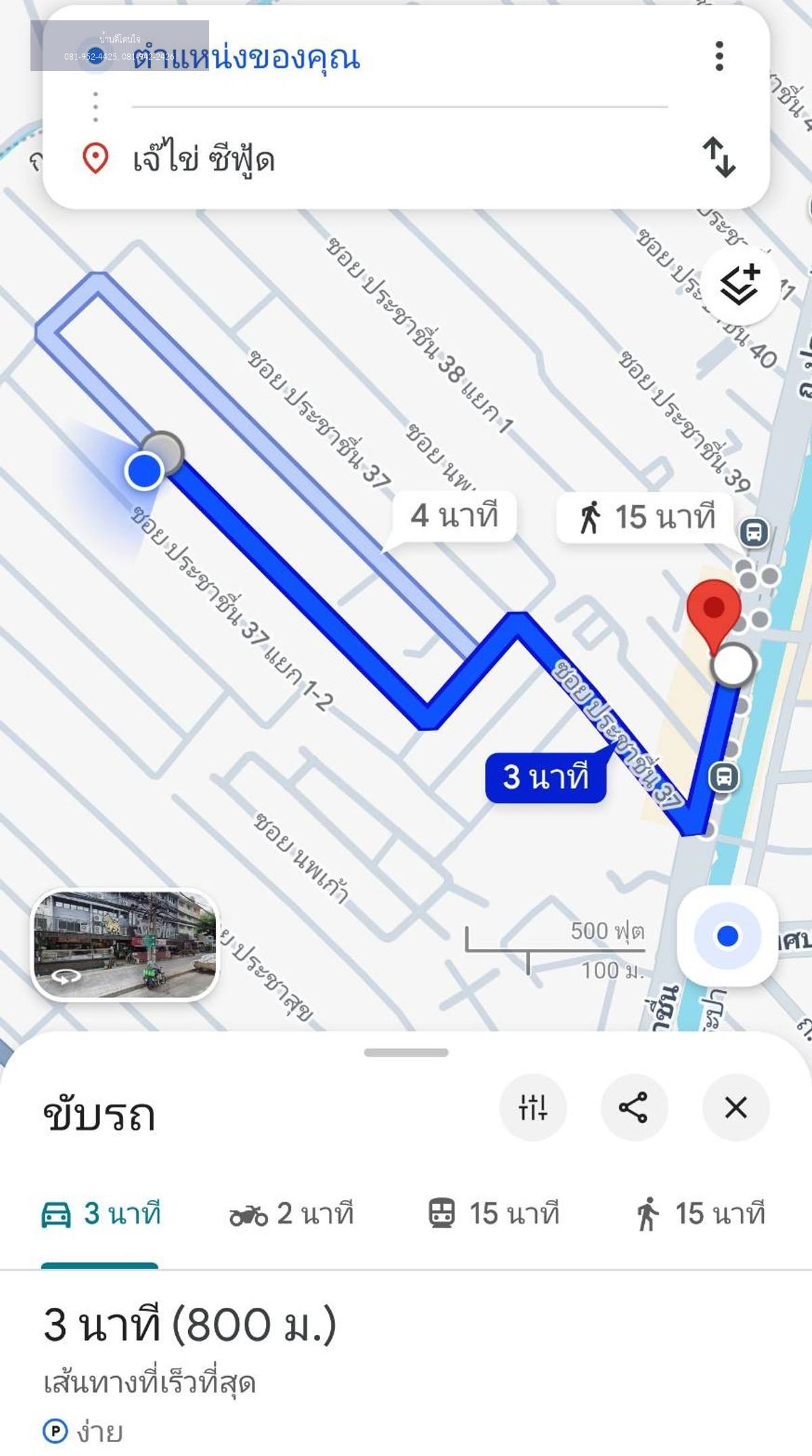
Task: Open the Street View thumbnail
Action: click(x=126, y=944)
